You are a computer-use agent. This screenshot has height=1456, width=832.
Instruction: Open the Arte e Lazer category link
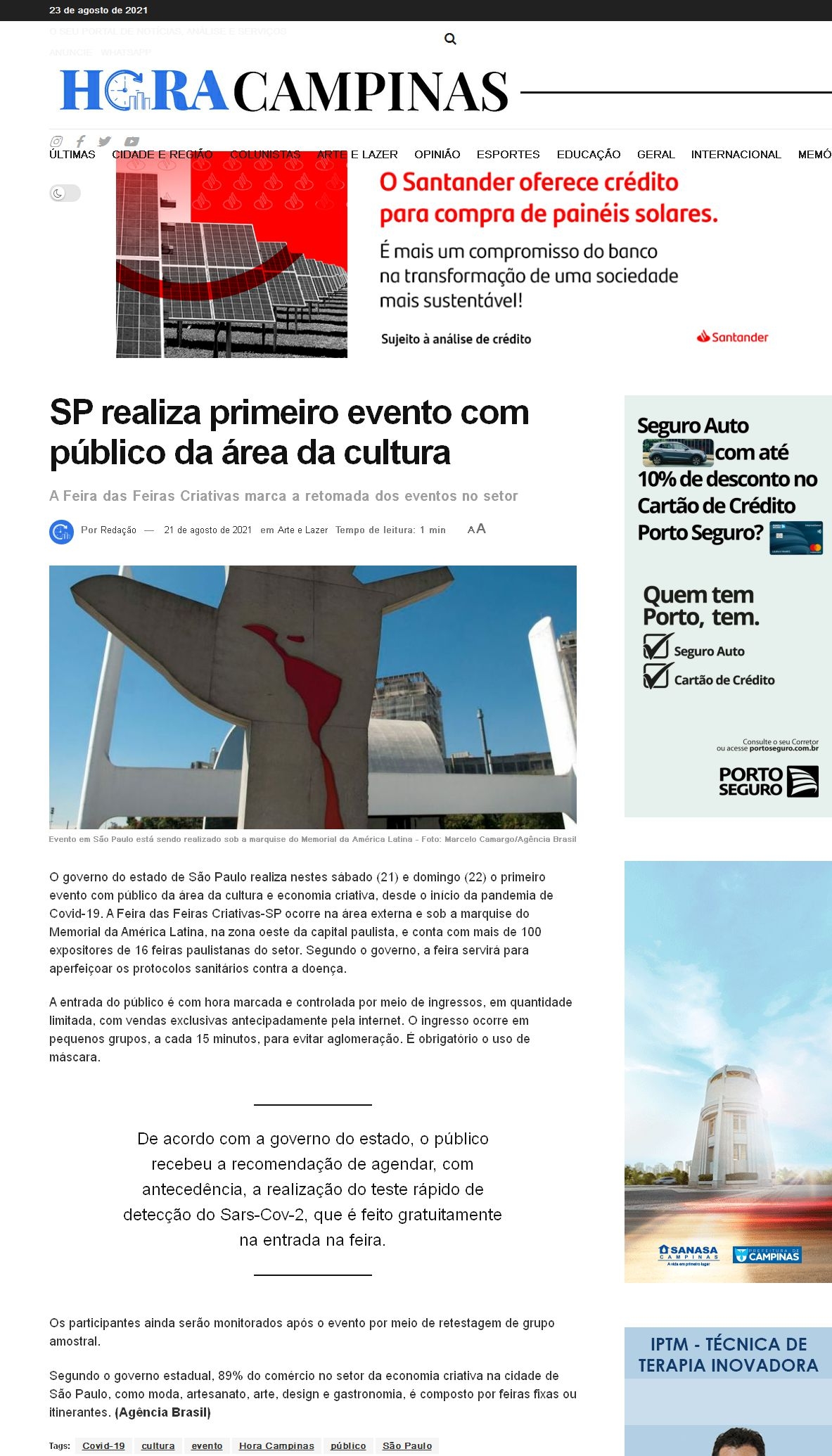[x=302, y=530]
